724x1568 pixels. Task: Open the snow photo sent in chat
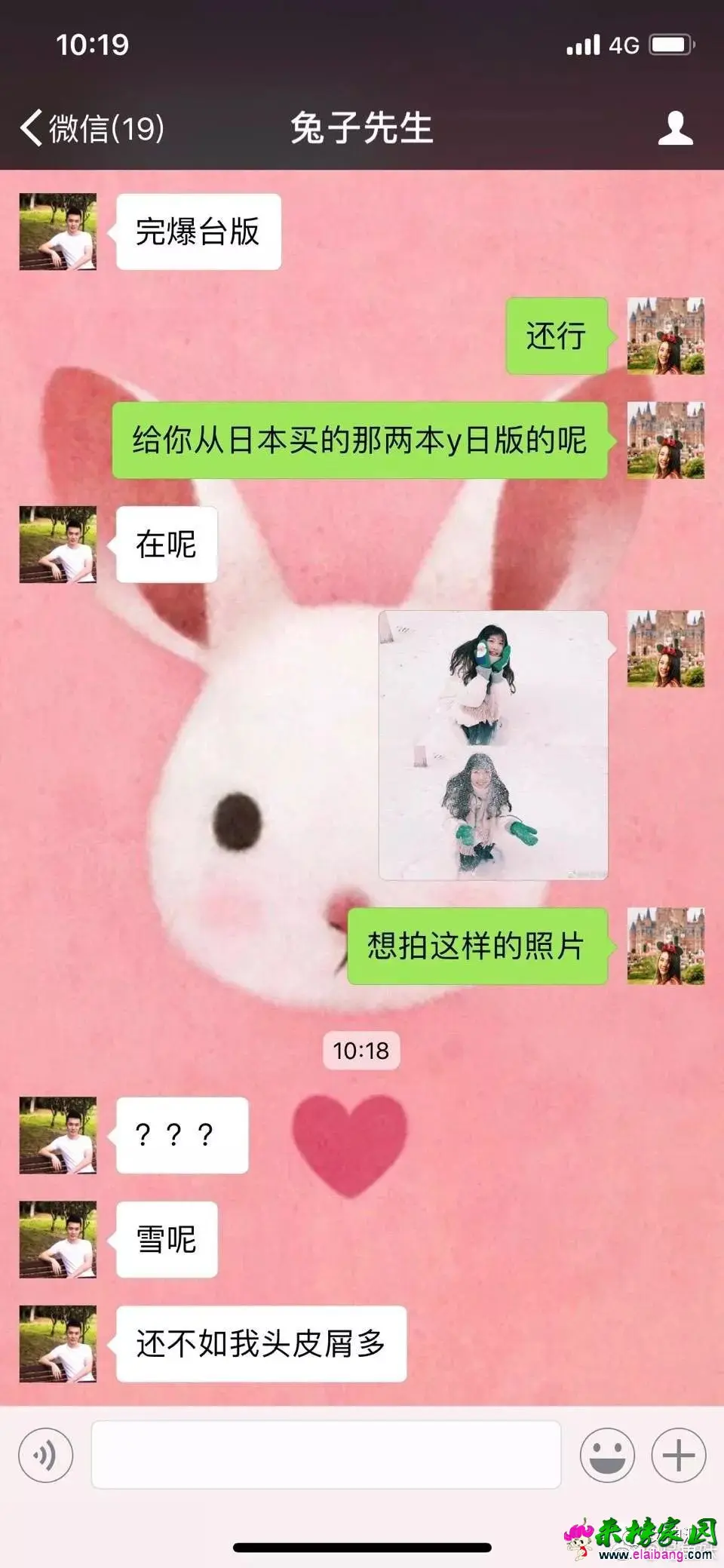tap(493, 745)
